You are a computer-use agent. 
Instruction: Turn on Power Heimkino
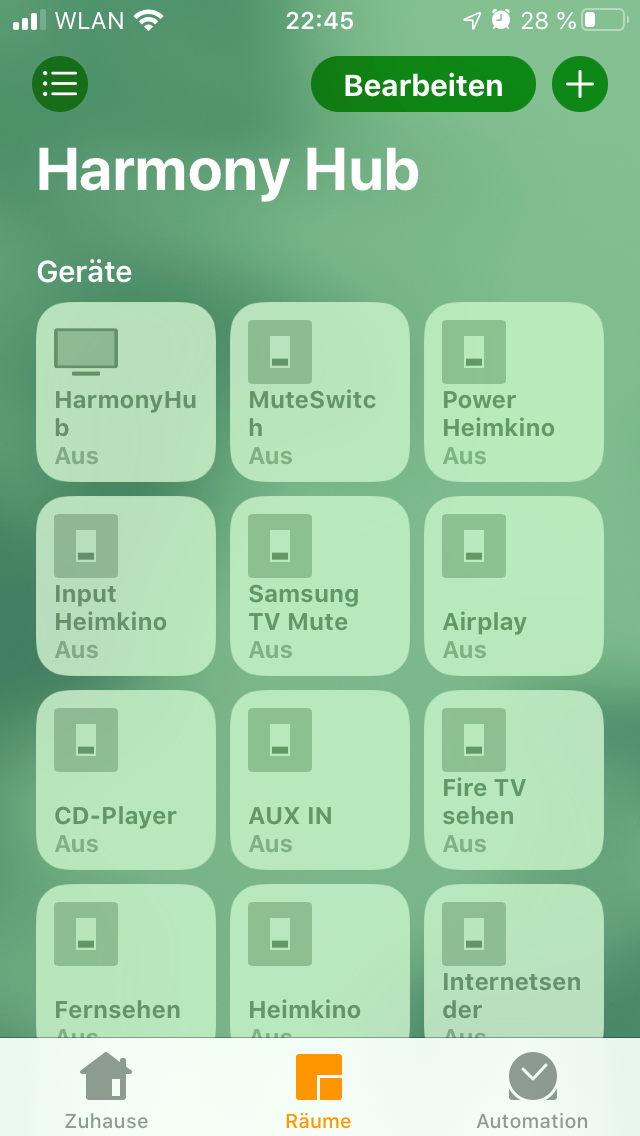point(514,392)
